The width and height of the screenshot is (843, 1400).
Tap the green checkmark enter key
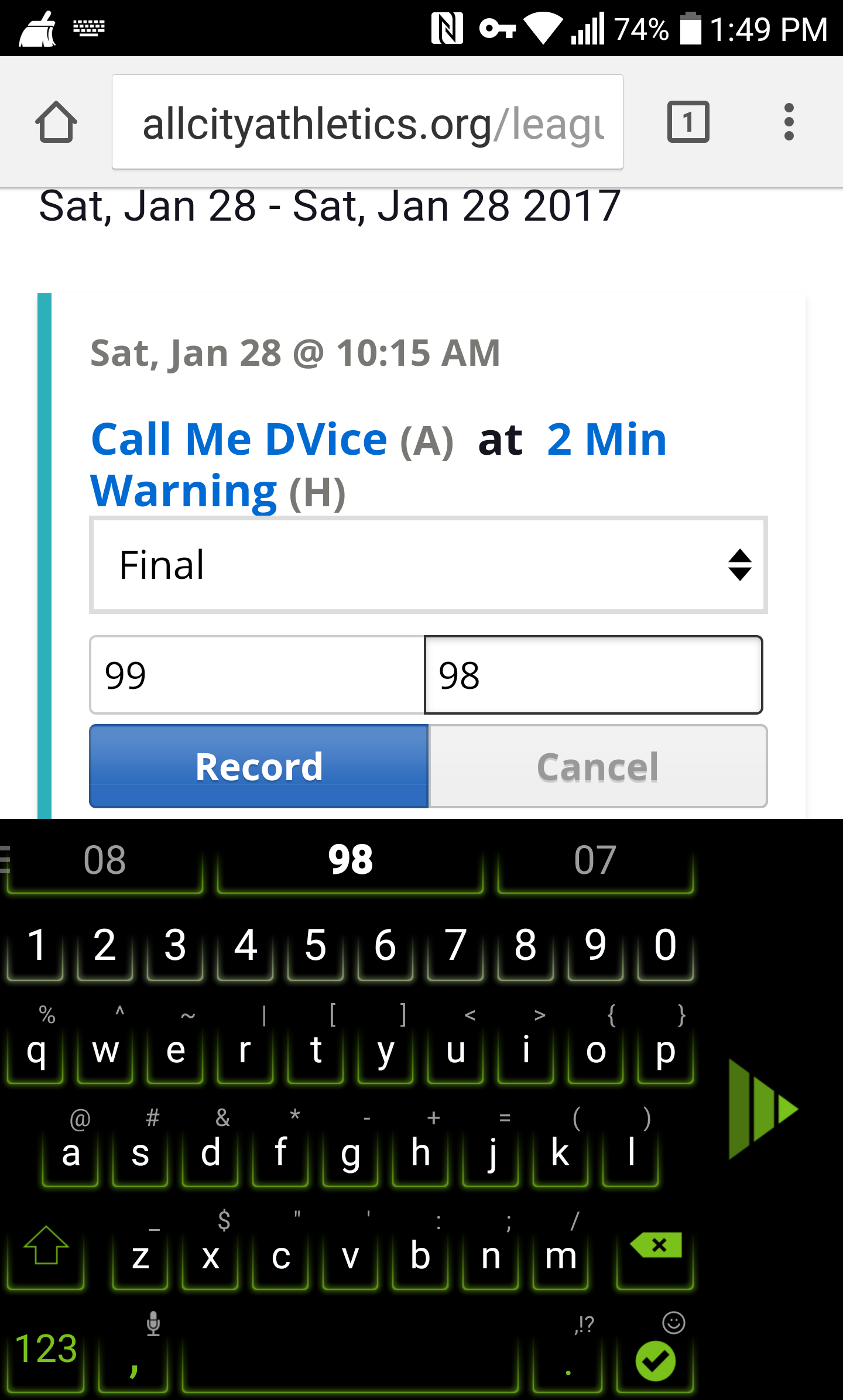point(655,1361)
